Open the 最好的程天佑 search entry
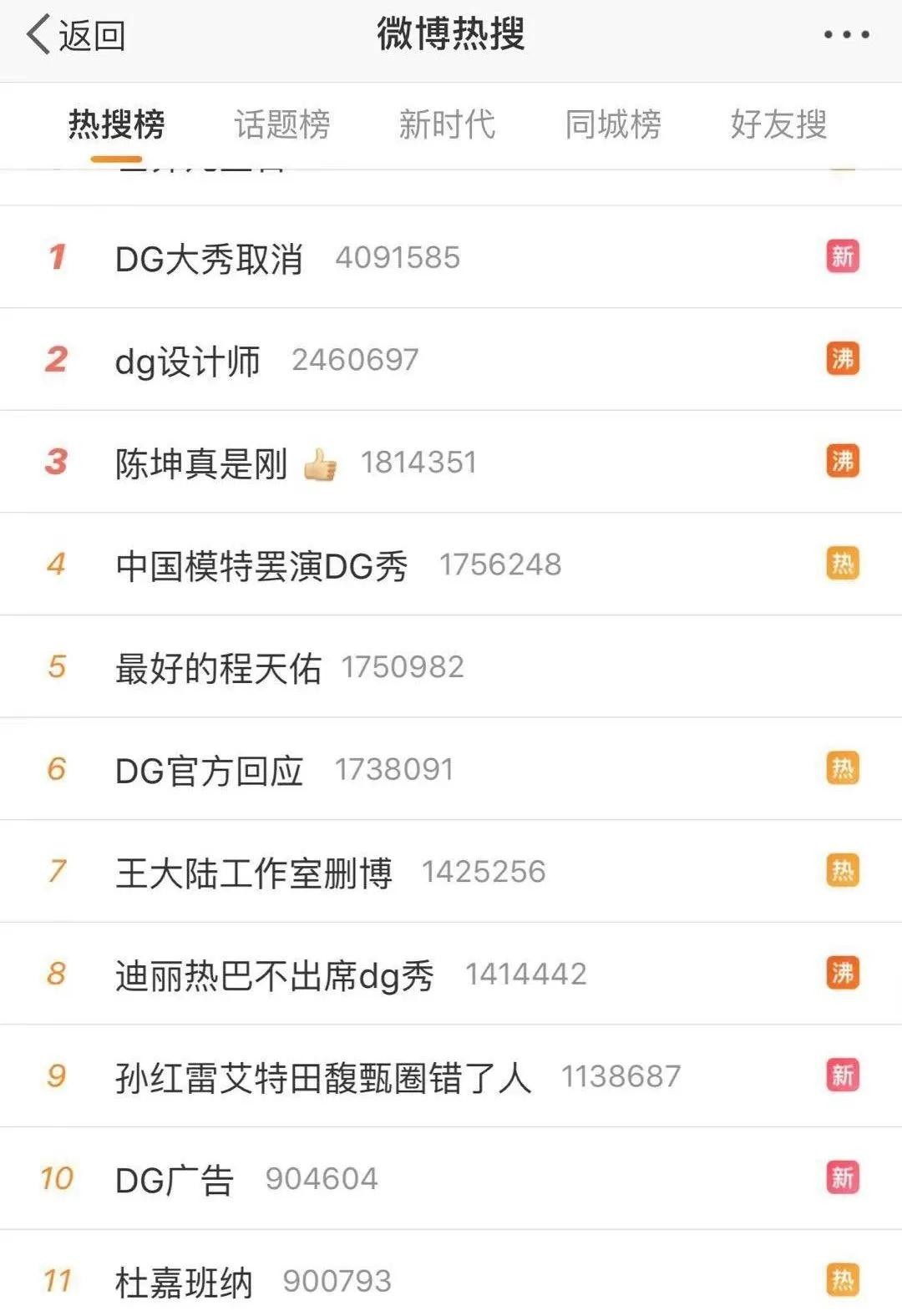This screenshot has width=902, height=1316. [x=218, y=668]
